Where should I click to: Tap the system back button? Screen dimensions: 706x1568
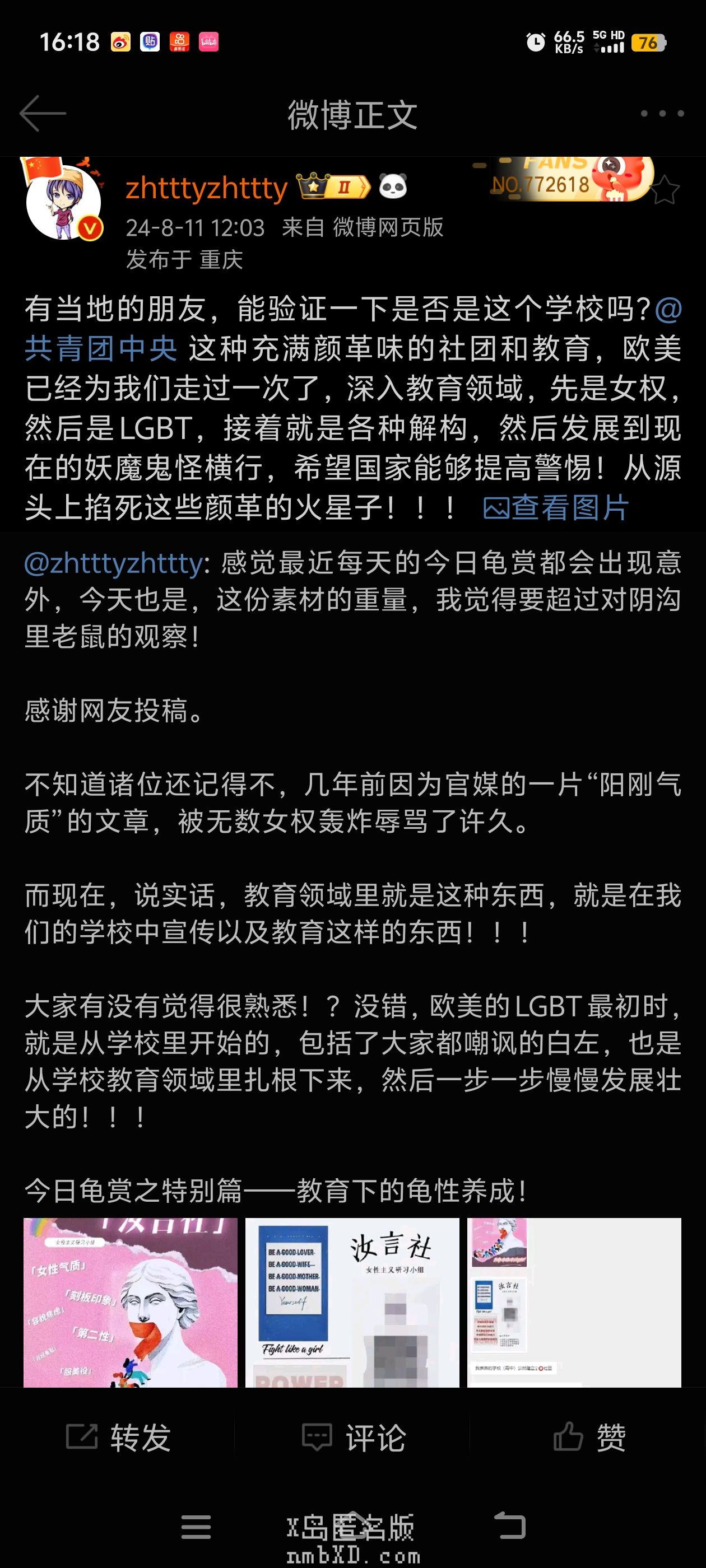(x=509, y=1527)
